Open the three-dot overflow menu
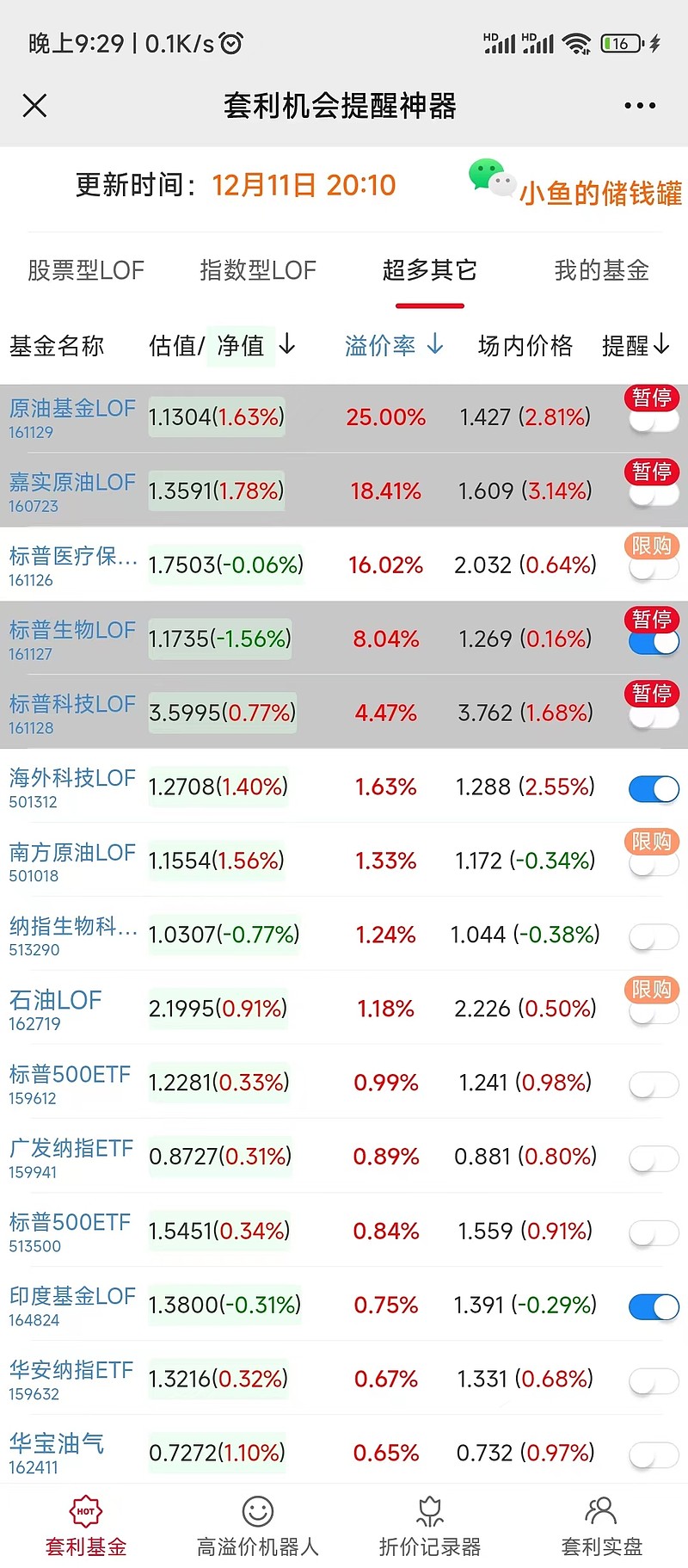Image resolution: width=688 pixels, height=1568 pixels. pos(640,106)
